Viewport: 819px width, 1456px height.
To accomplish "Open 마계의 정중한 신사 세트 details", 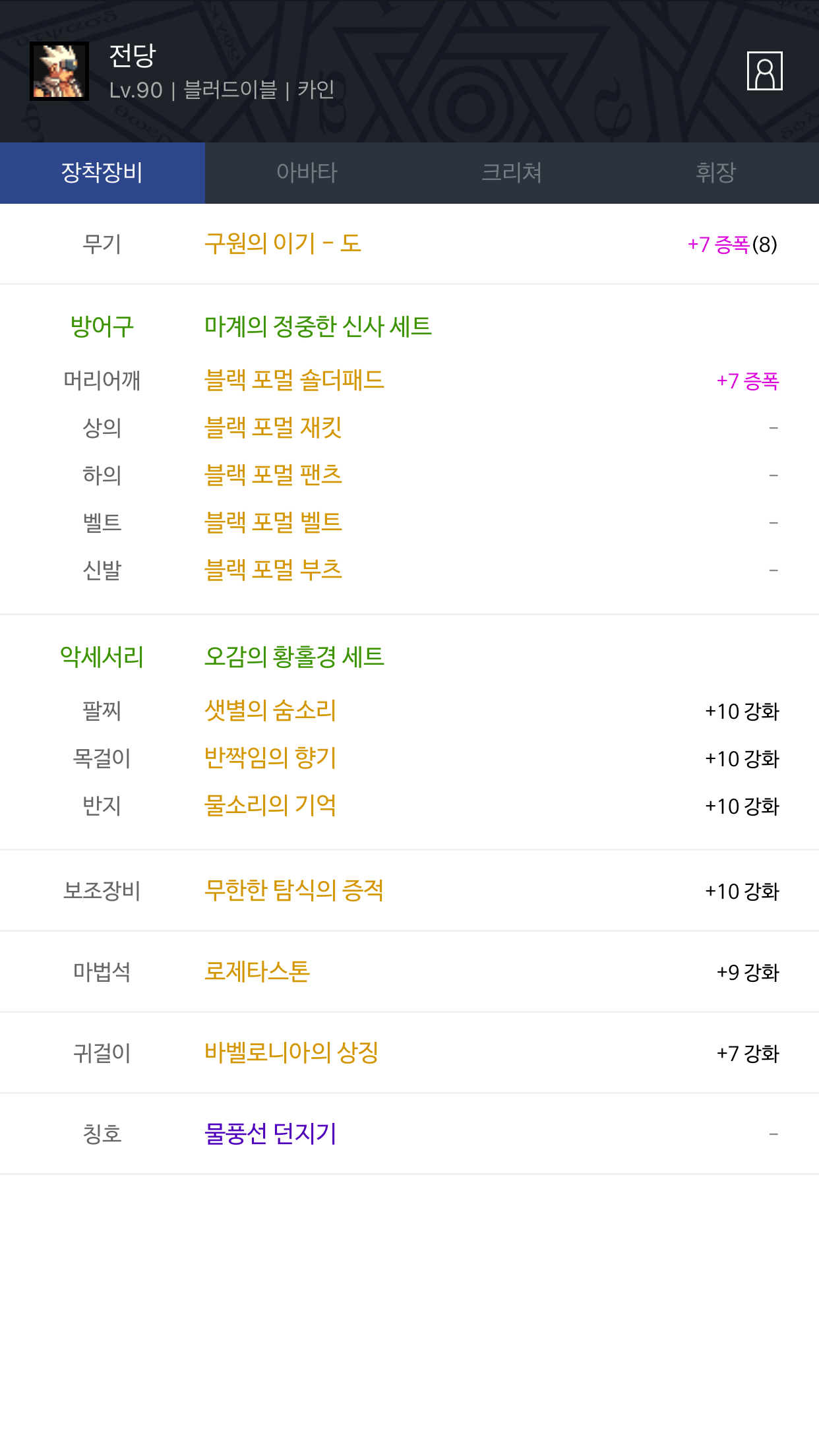I will pyautogui.click(x=318, y=326).
